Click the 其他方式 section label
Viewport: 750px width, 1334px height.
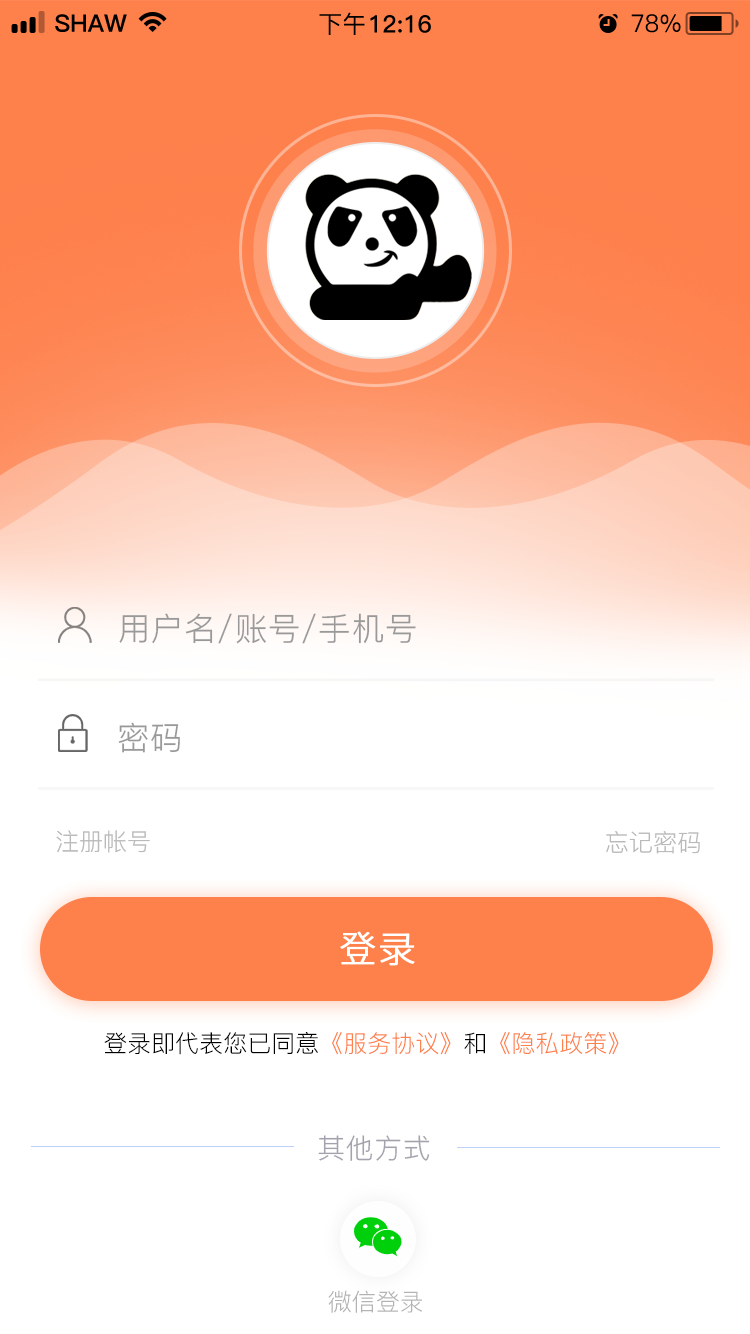coord(375,1148)
